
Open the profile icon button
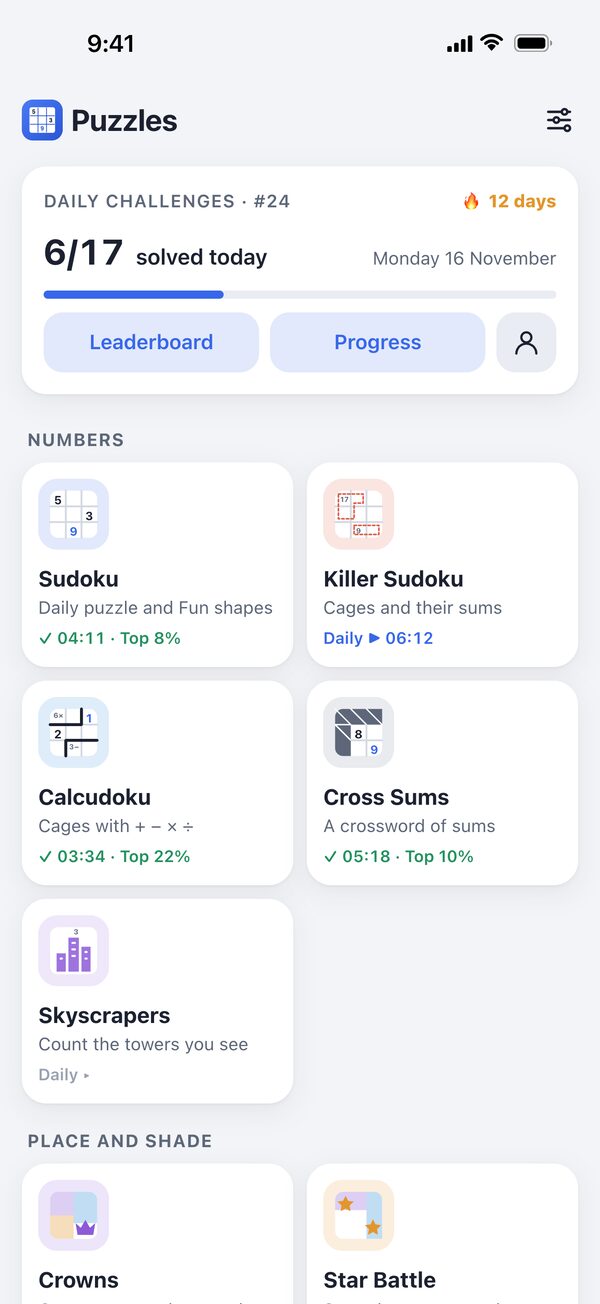coord(526,342)
